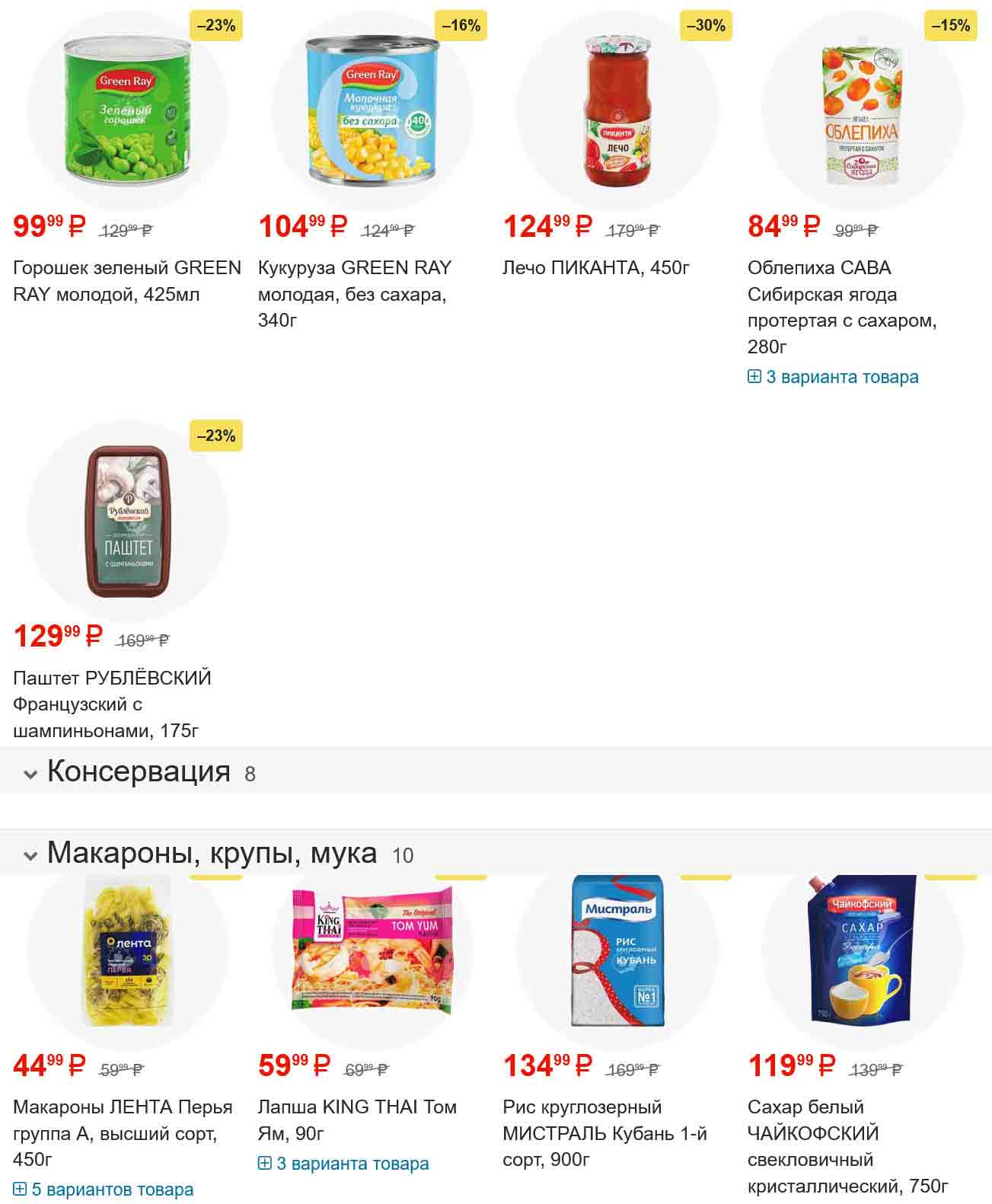
Task: Open Паштет РУБЛЁВСКИЙ with mushrooms product
Action: coord(112,704)
